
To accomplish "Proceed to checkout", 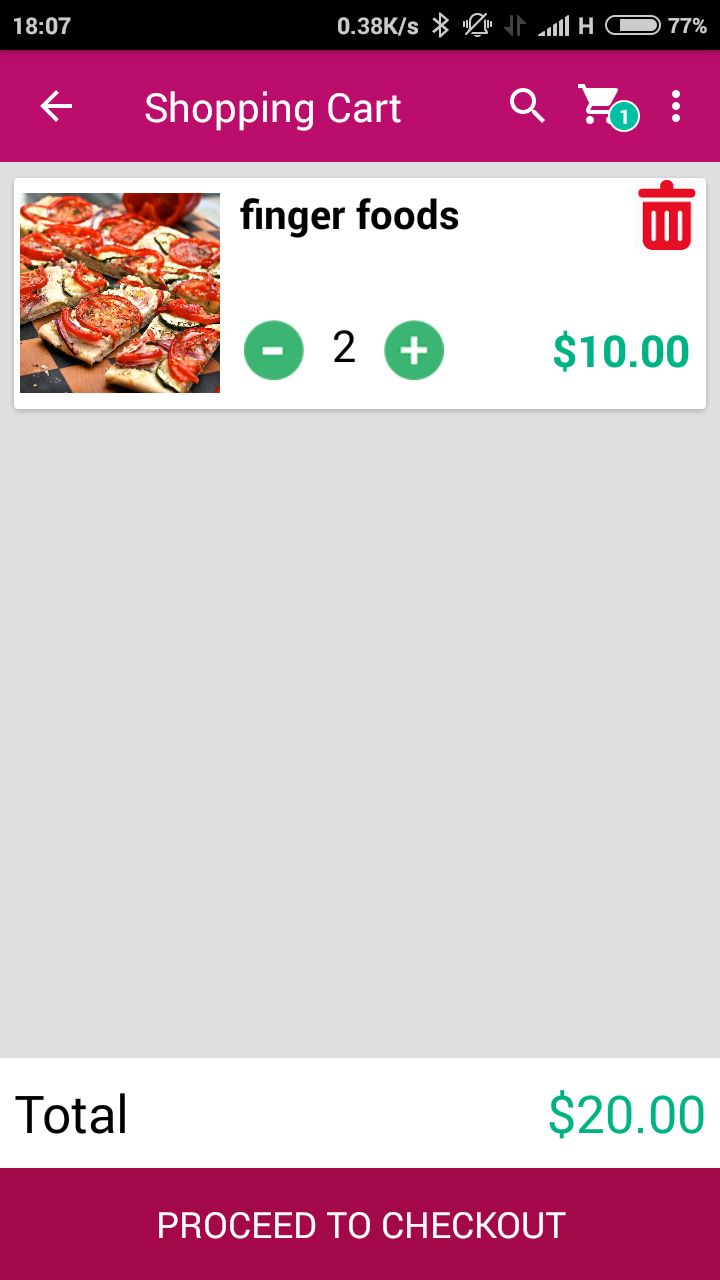I will pyautogui.click(x=360, y=1225).
